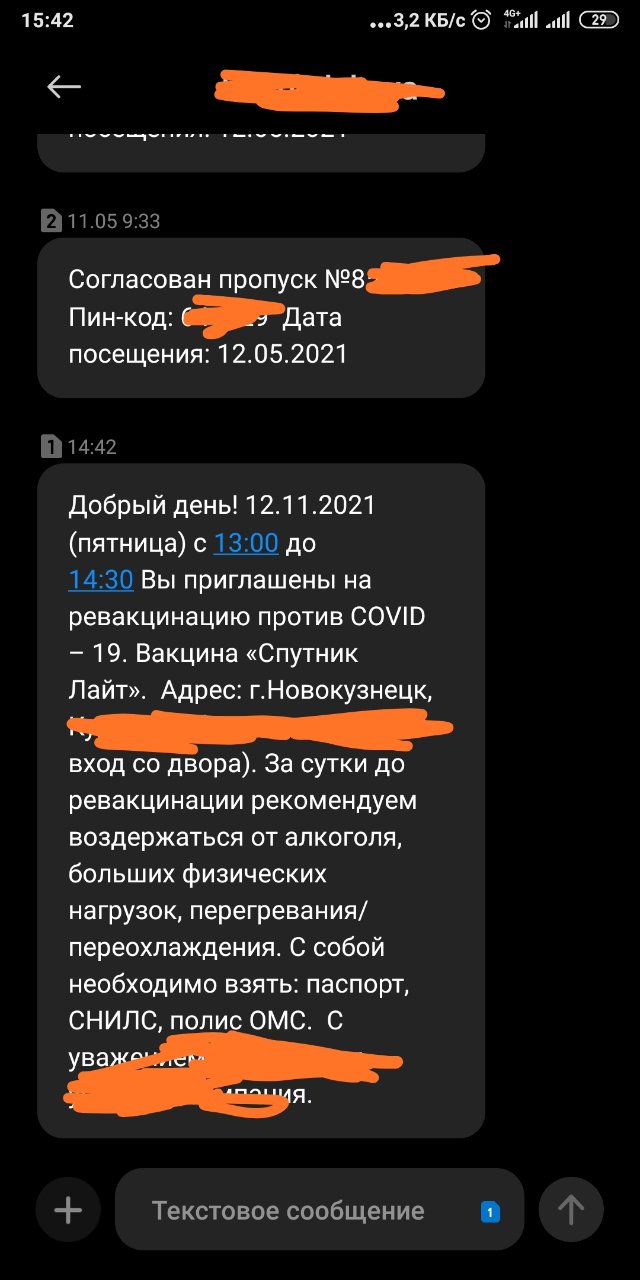Send the message with arrow button
This screenshot has height=1280, width=640.
(x=571, y=1211)
